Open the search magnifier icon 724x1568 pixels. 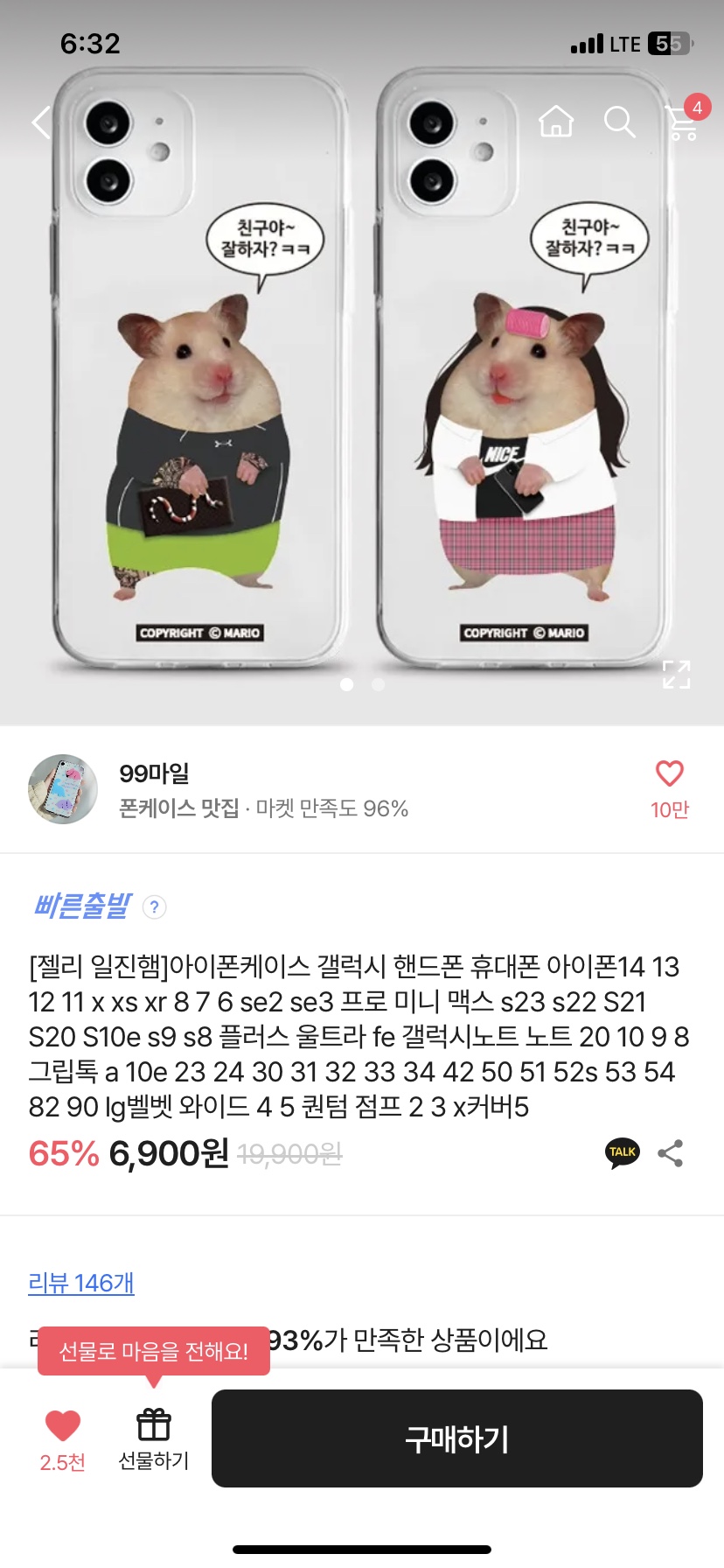(x=619, y=122)
